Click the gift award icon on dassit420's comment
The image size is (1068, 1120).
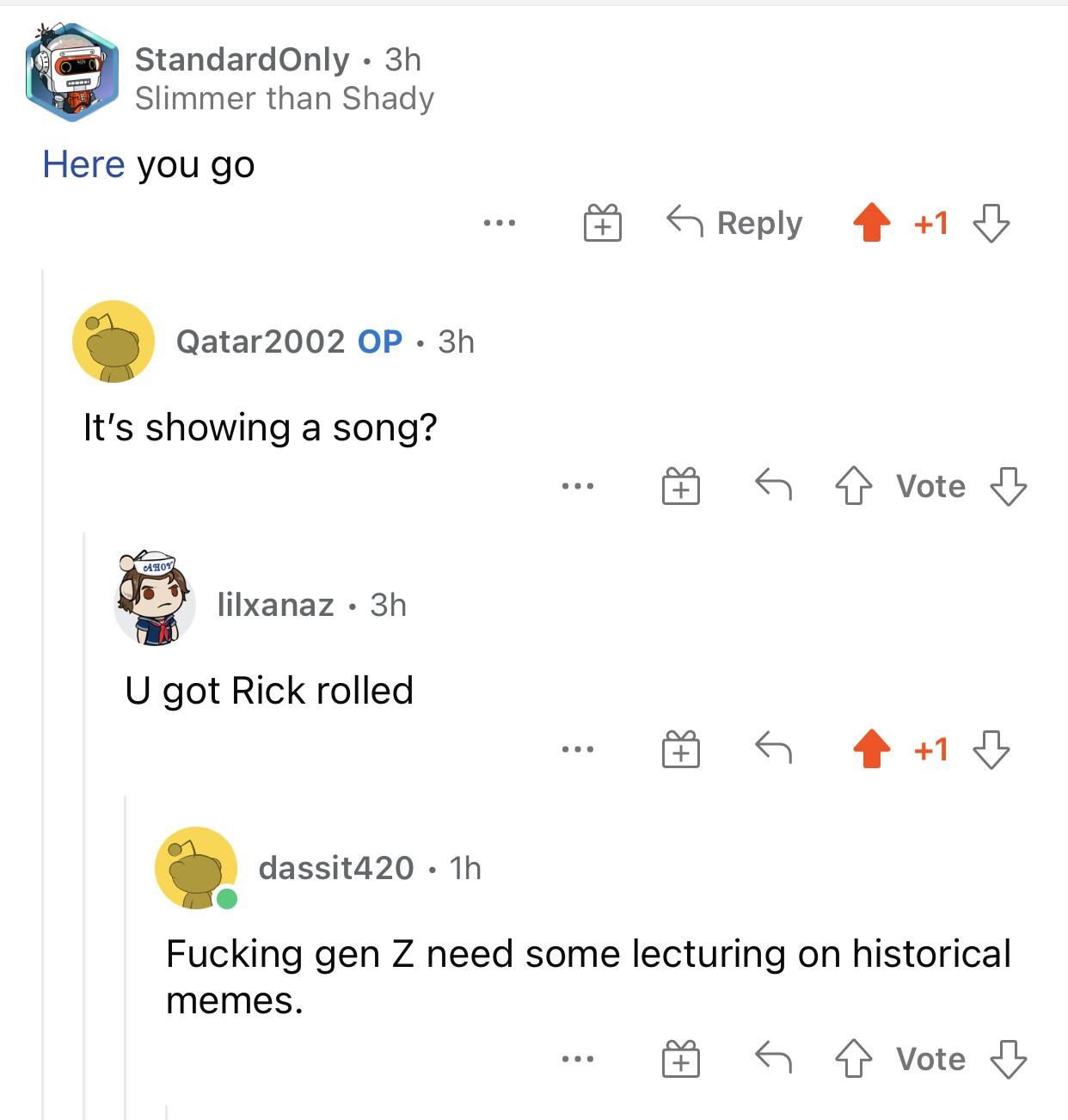[x=680, y=1059]
